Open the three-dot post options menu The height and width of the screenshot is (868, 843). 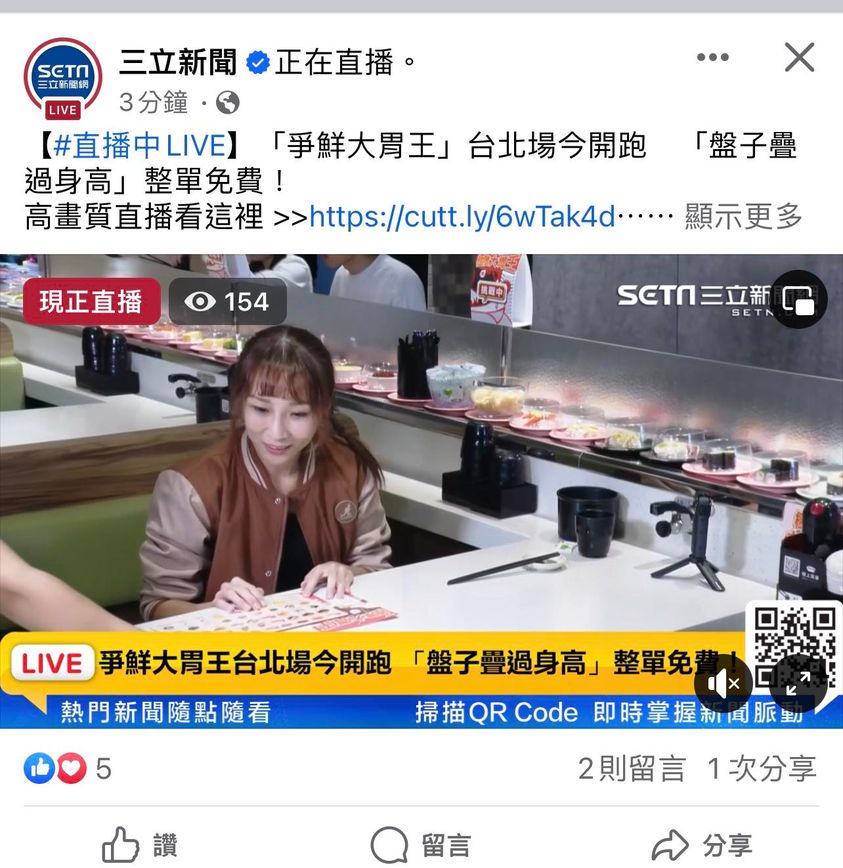tap(712, 59)
